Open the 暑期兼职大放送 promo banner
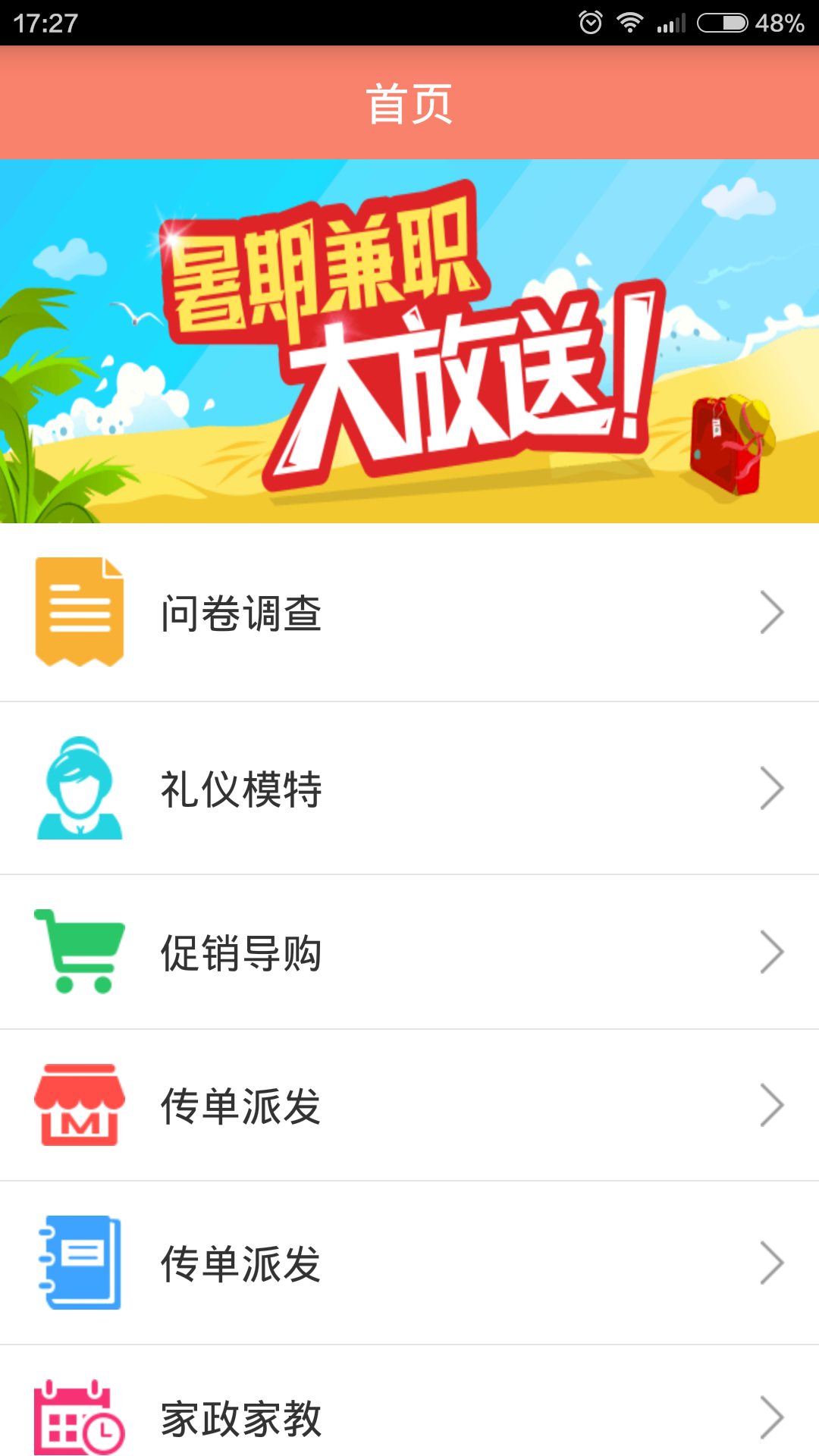This screenshot has width=819, height=1456. click(x=409, y=341)
